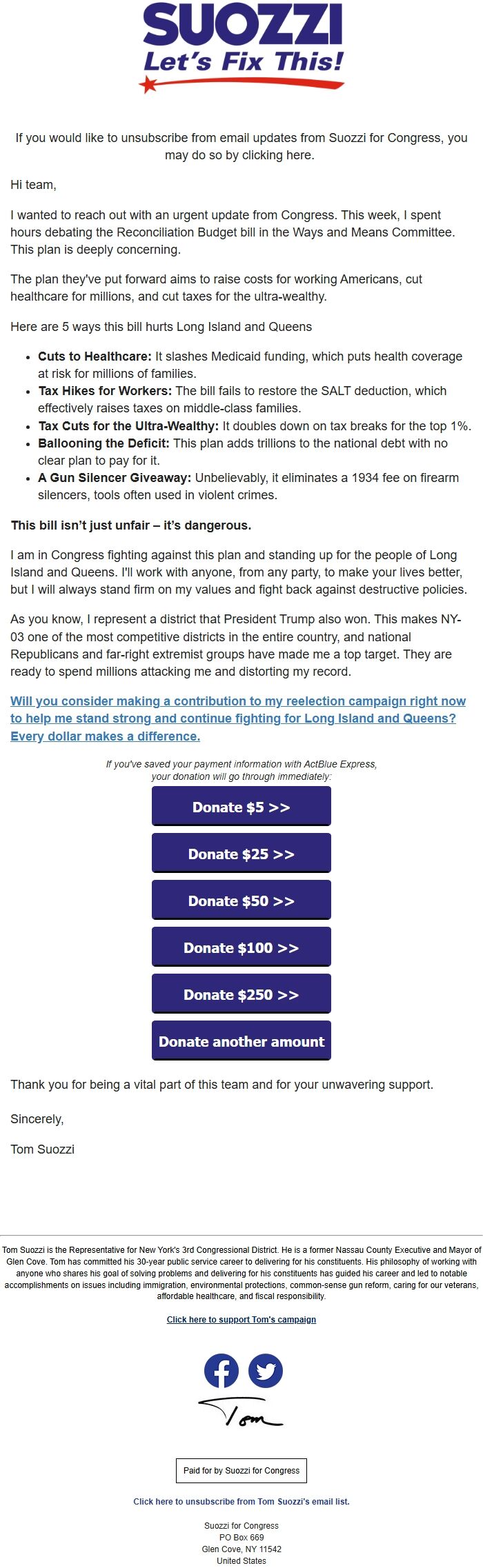The image size is (483, 1568).
Task: Click here to support Tom's campaign
Action: tap(241, 1319)
